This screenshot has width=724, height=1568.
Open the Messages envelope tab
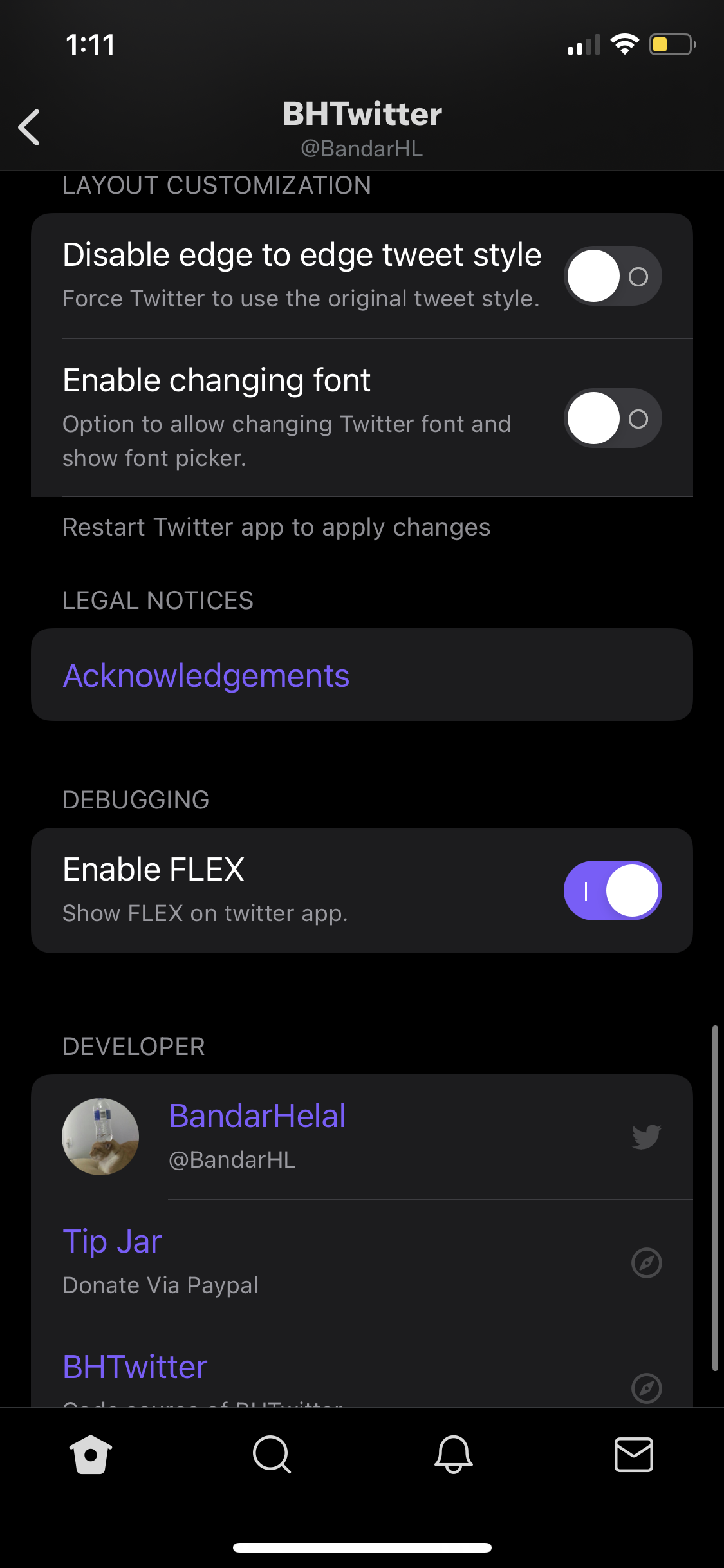point(634,1455)
